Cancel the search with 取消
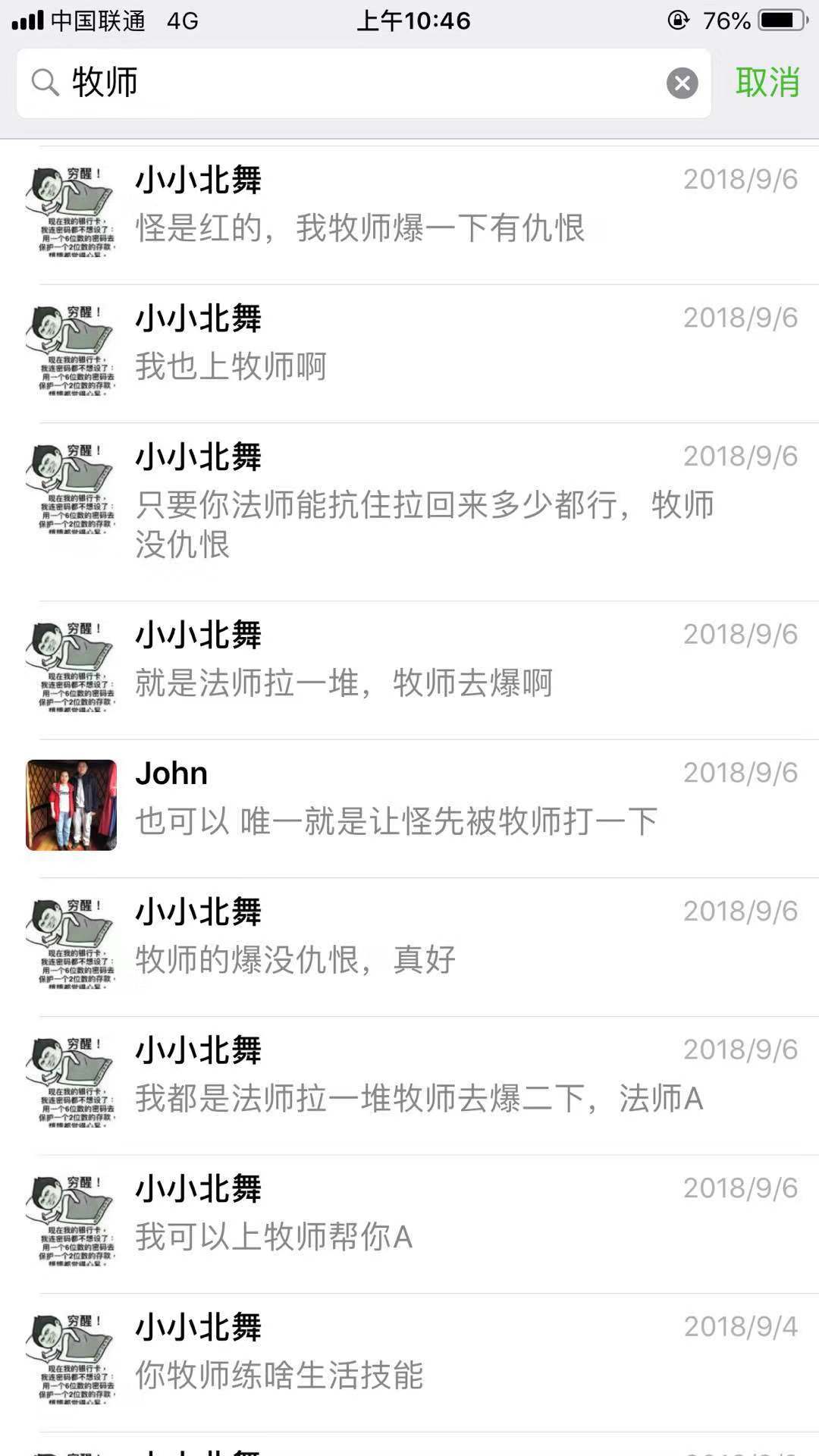This screenshot has width=819, height=1456. (x=767, y=82)
